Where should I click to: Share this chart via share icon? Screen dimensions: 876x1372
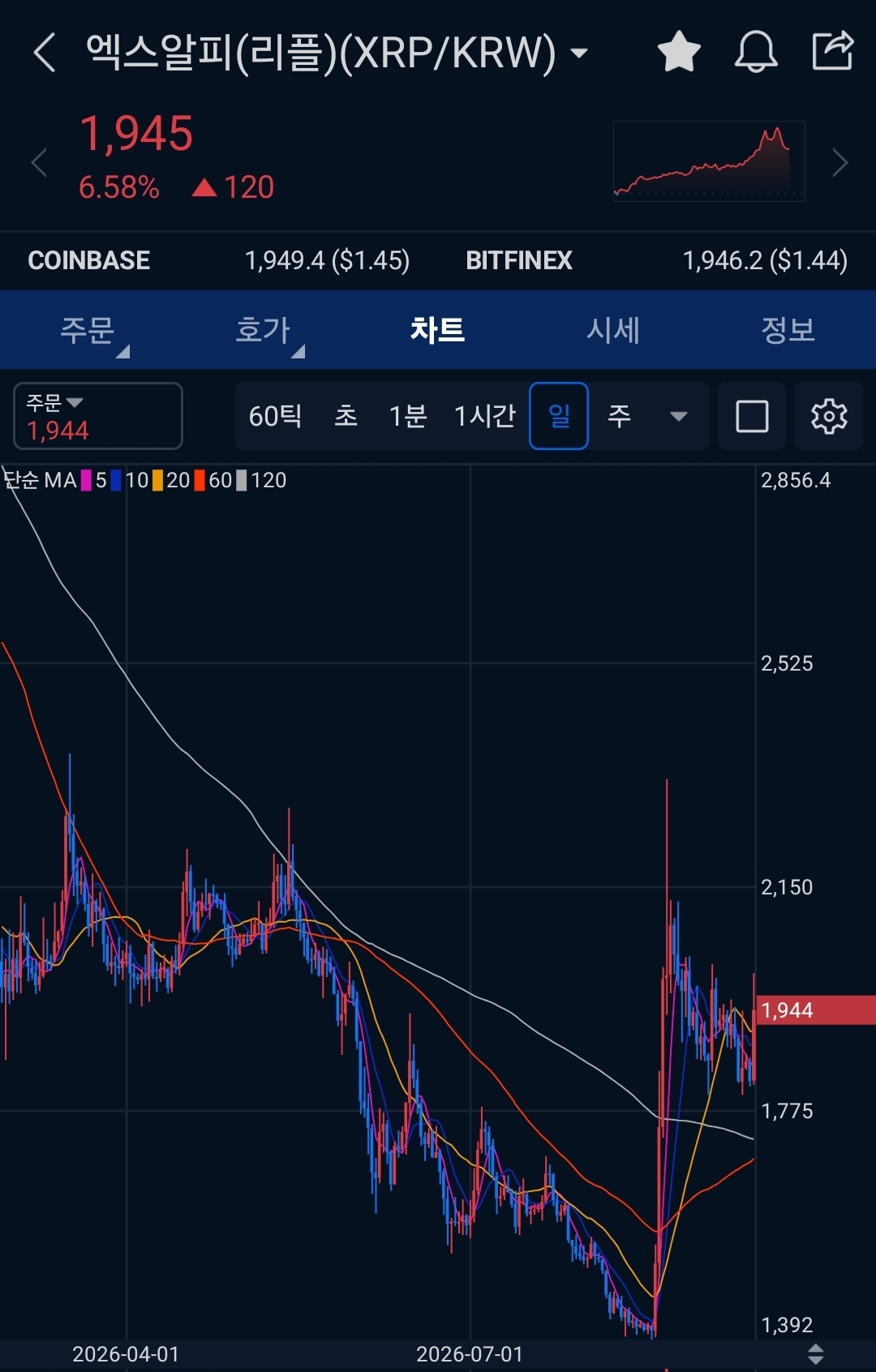click(x=833, y=51)
